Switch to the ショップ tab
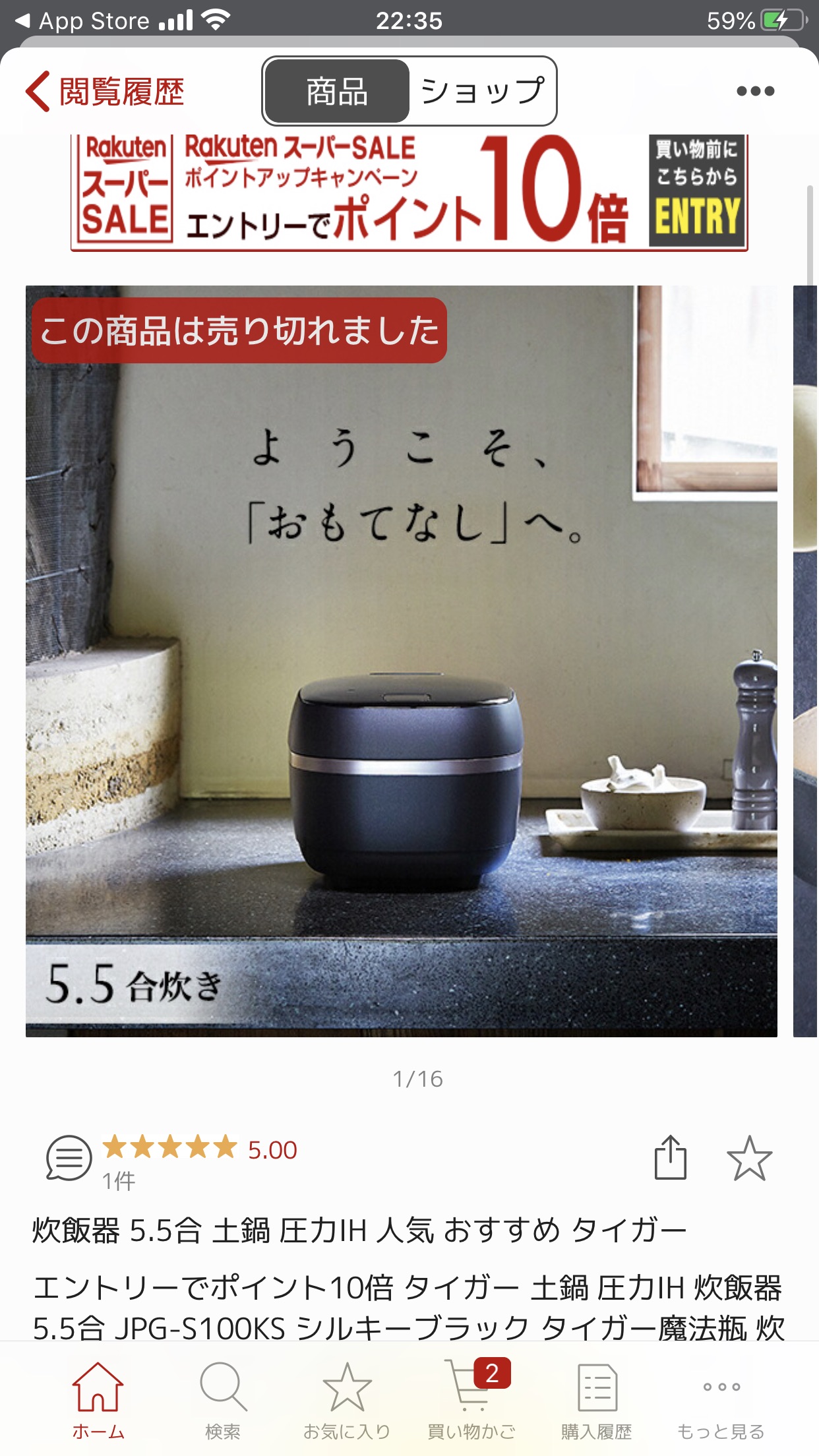 click(x=483, y=91)
